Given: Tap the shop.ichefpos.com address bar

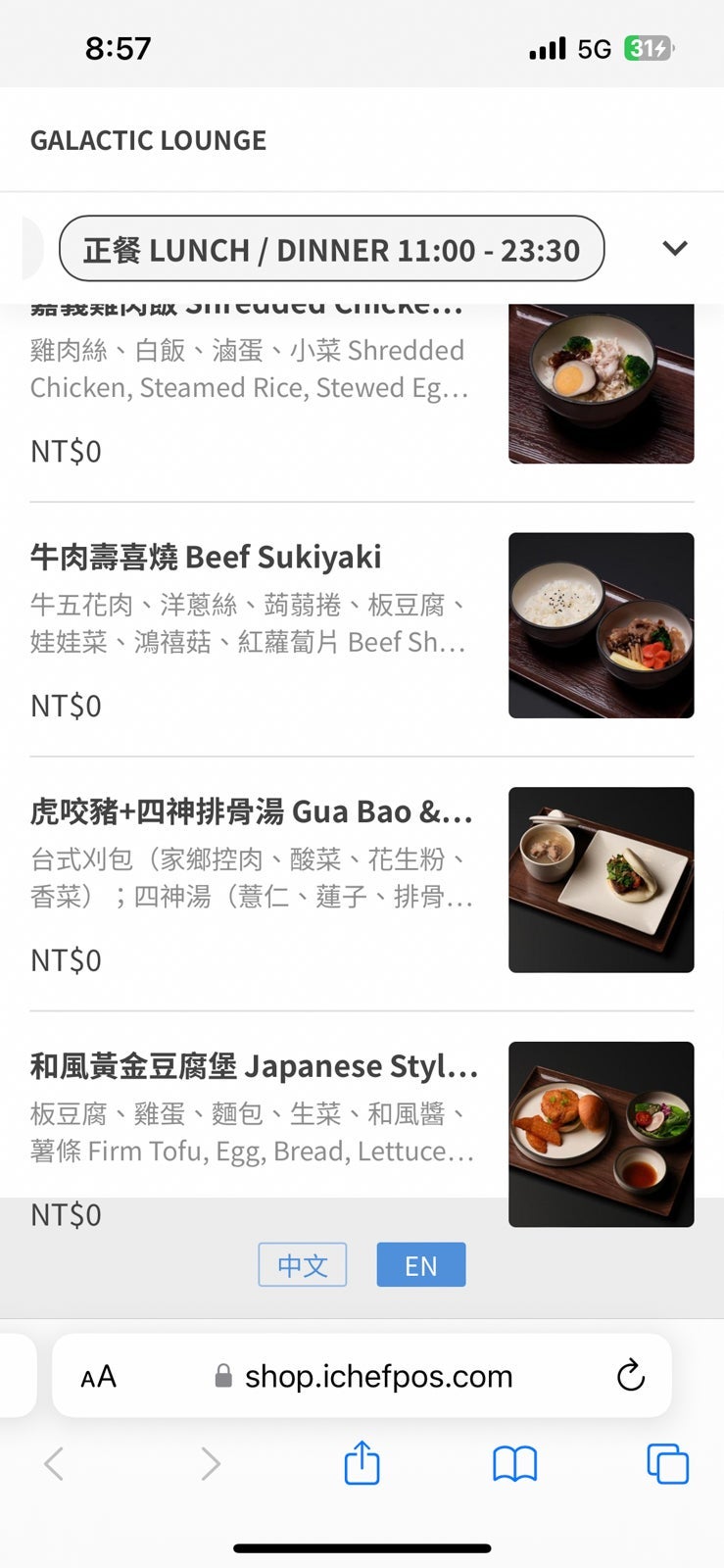Looking at the screenshot, I should tap(377, 1376).
